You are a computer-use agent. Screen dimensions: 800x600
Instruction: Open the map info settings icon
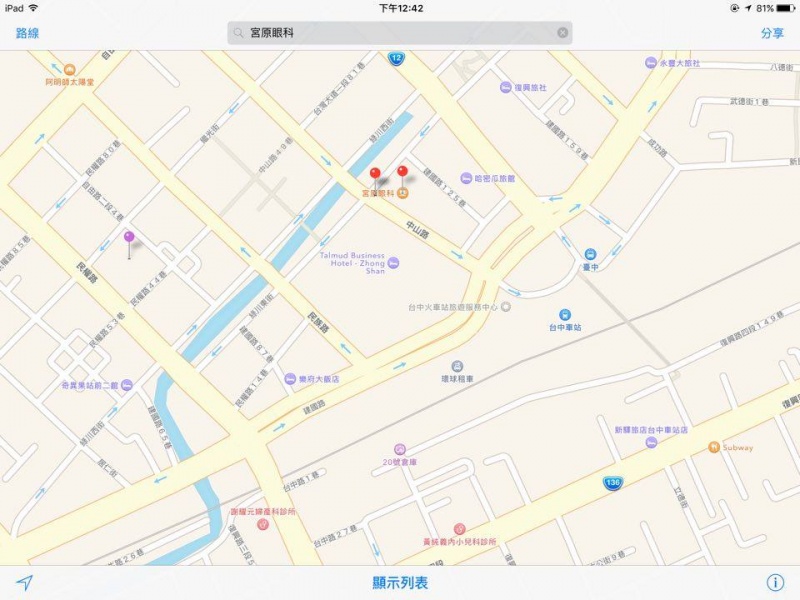[x=775, y=582]
